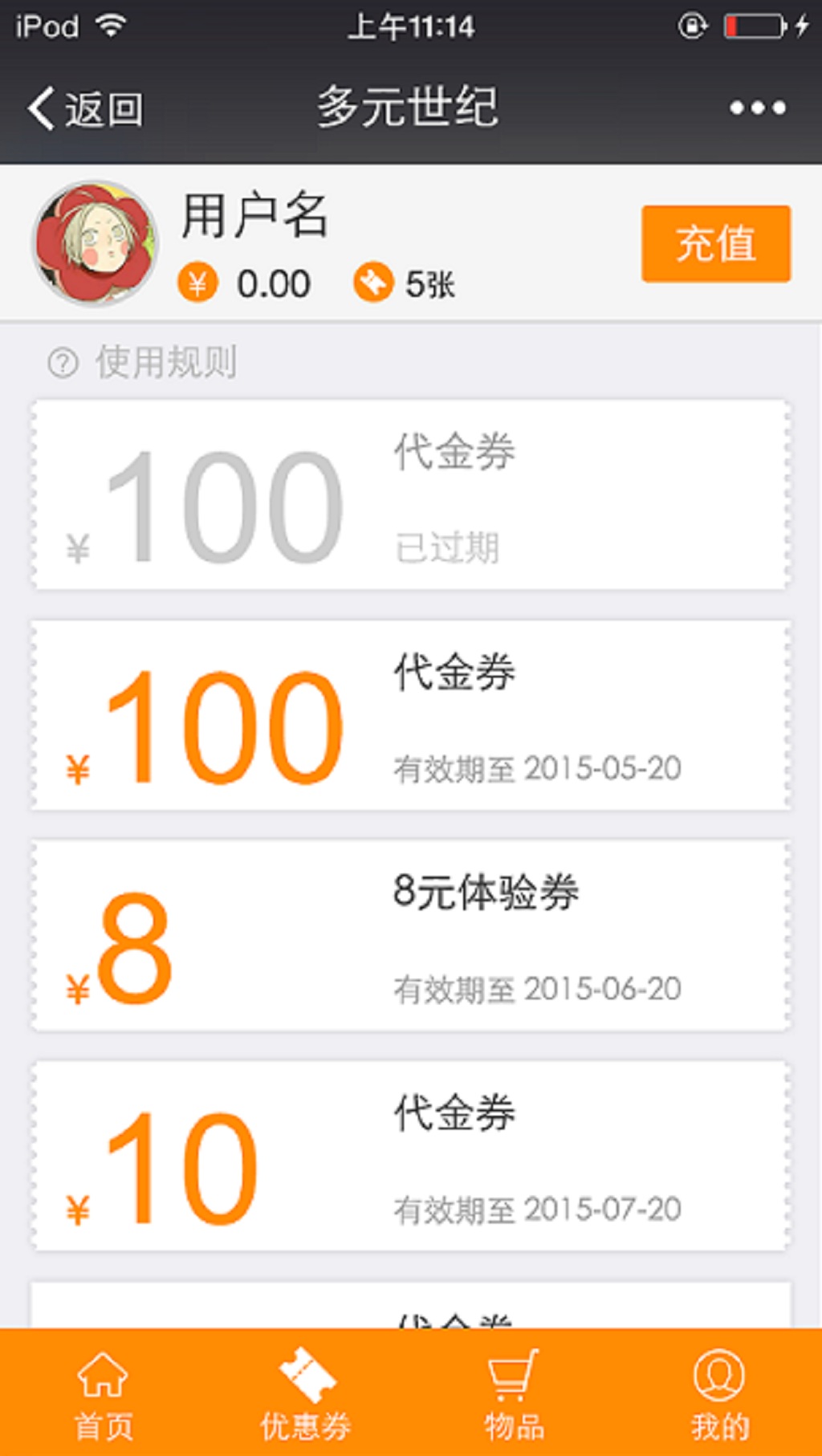This screenshot has width=822, height=1456.
Task: Open the user profile avatar
Action: (95, 243)
